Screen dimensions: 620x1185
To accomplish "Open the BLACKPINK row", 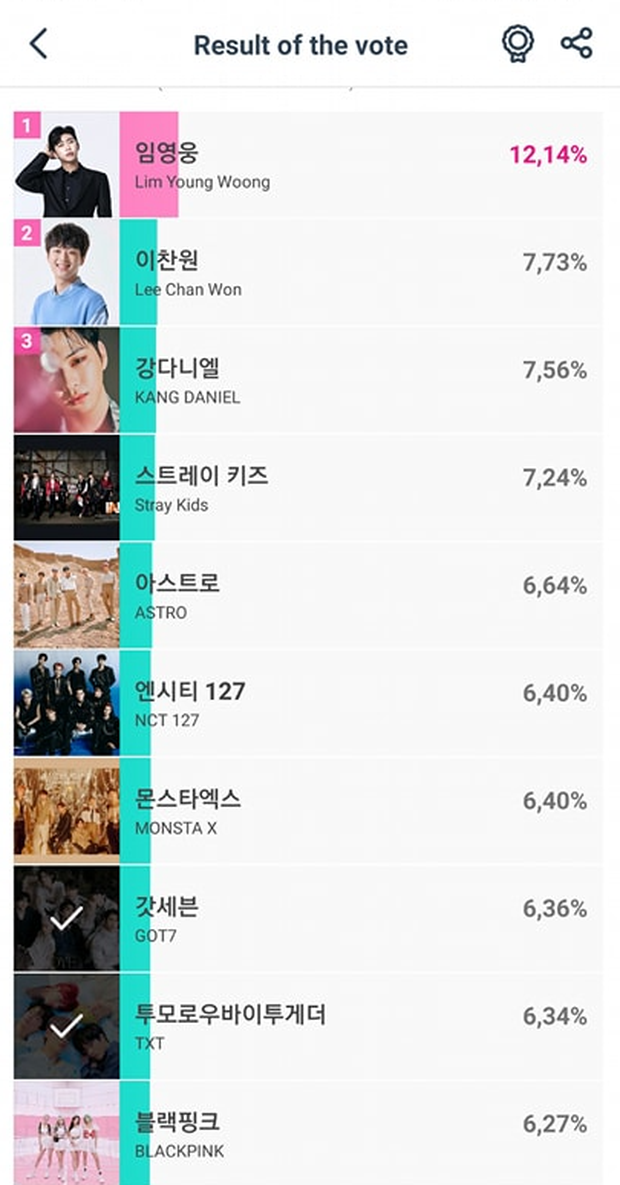I will (x=310, y=1133).
